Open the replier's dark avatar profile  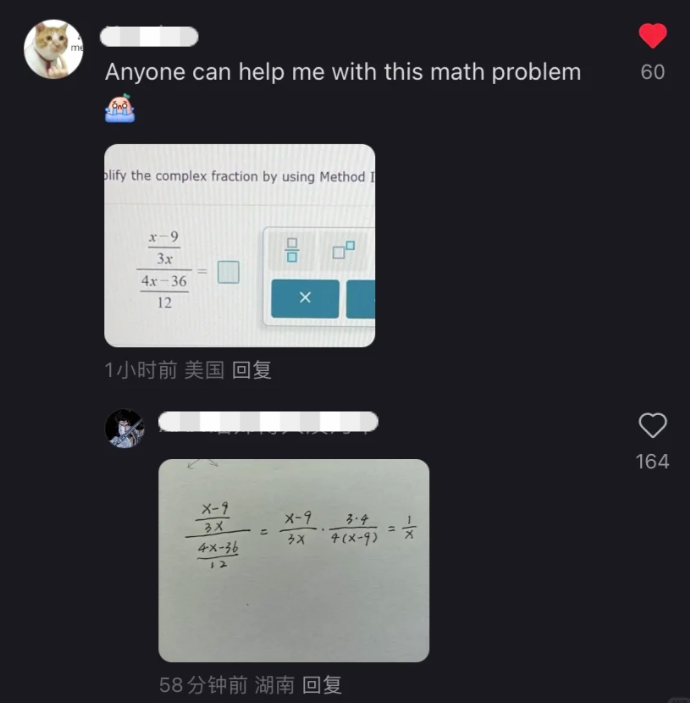tap(125, 428)
